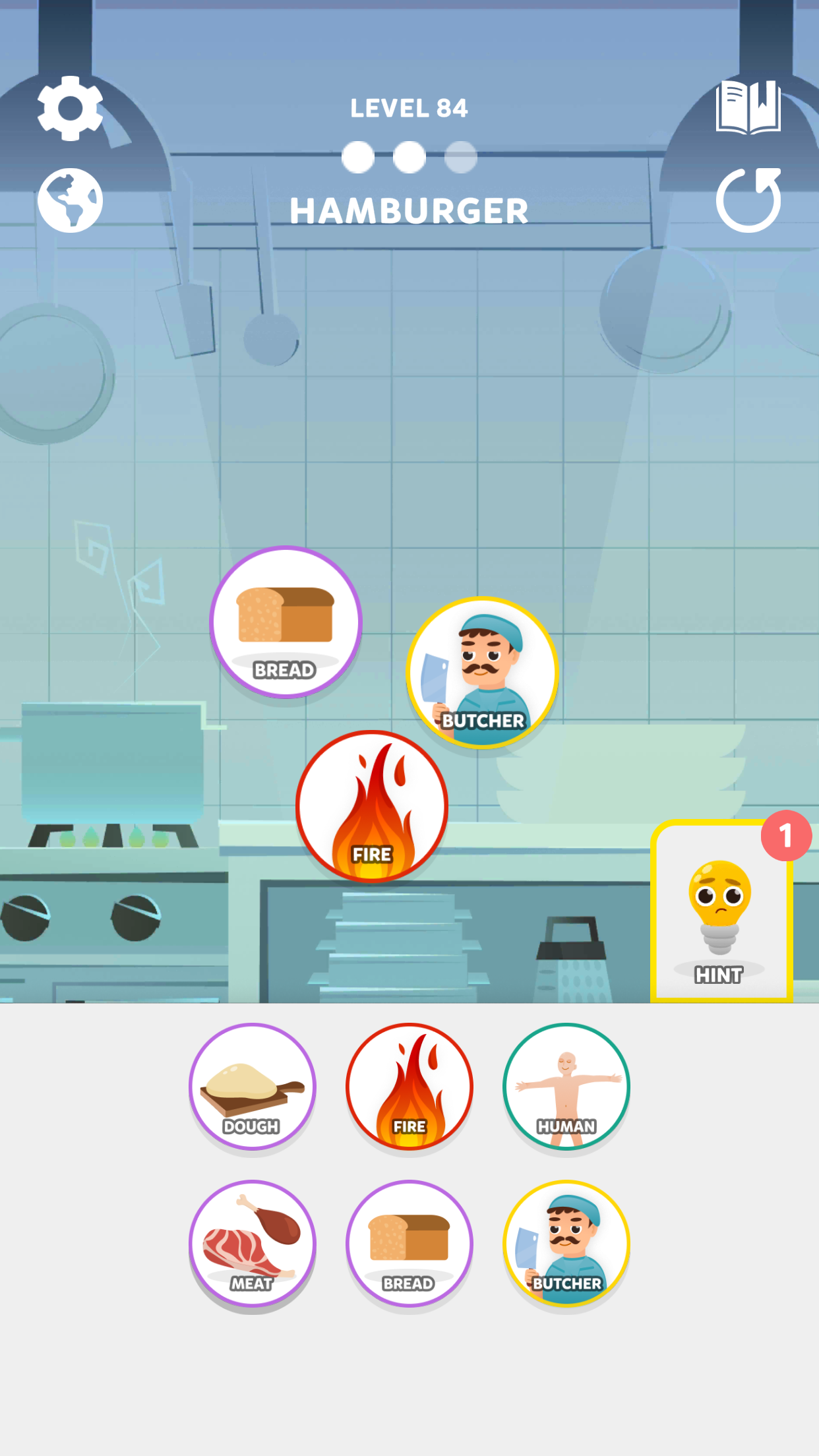Tap the Bread element on the board

(x=286, y=622)
